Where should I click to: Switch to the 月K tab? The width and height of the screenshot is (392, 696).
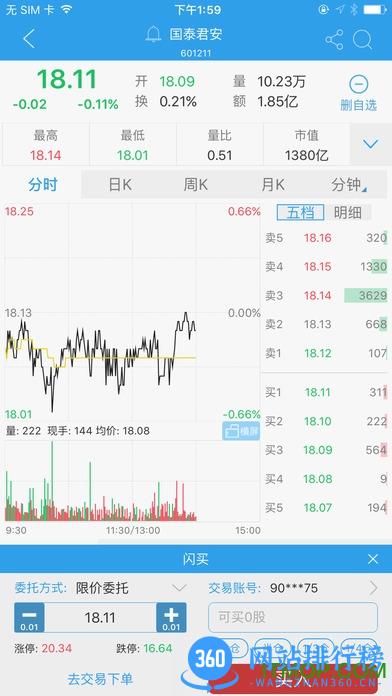pos(273,185)
